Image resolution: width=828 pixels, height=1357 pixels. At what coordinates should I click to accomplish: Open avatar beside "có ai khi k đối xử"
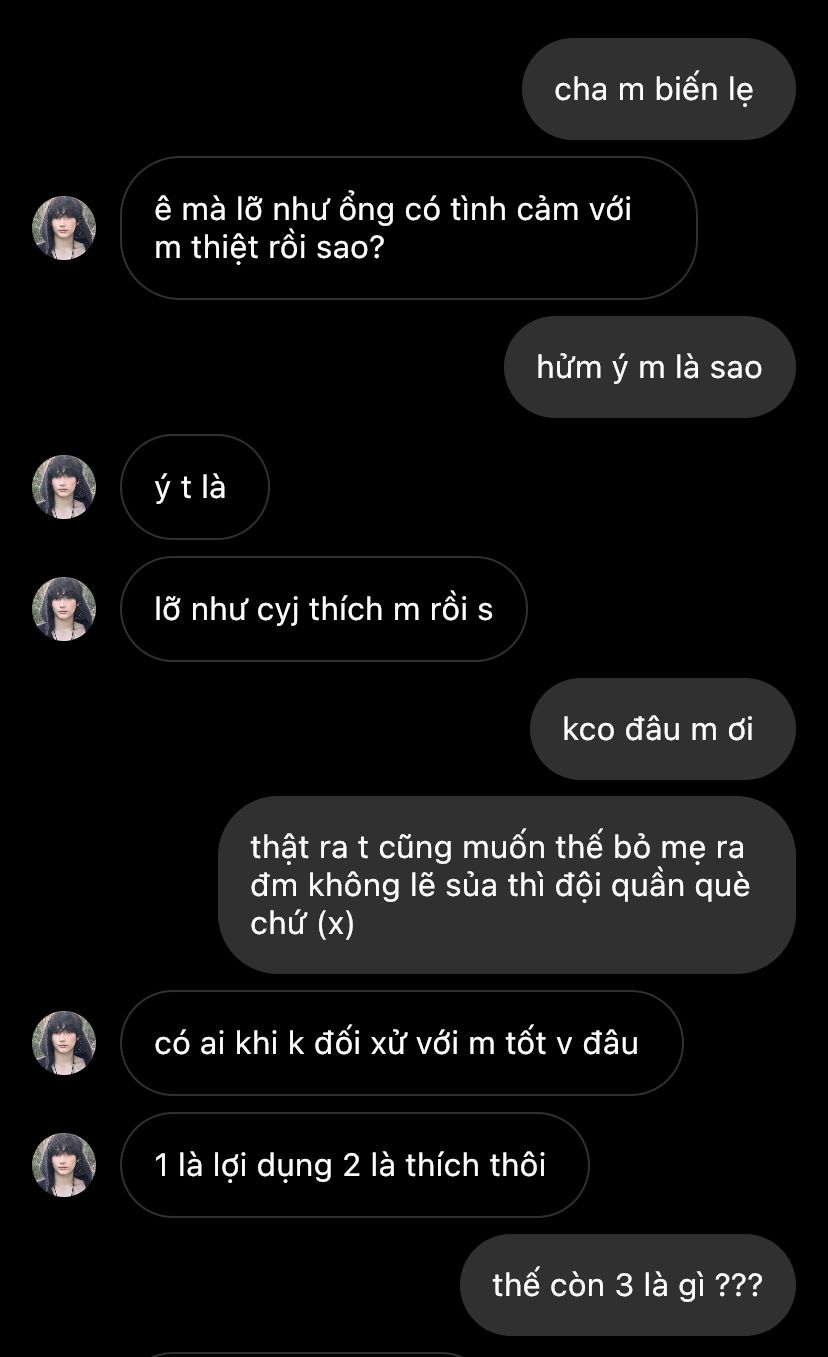tap(64, 1043)
